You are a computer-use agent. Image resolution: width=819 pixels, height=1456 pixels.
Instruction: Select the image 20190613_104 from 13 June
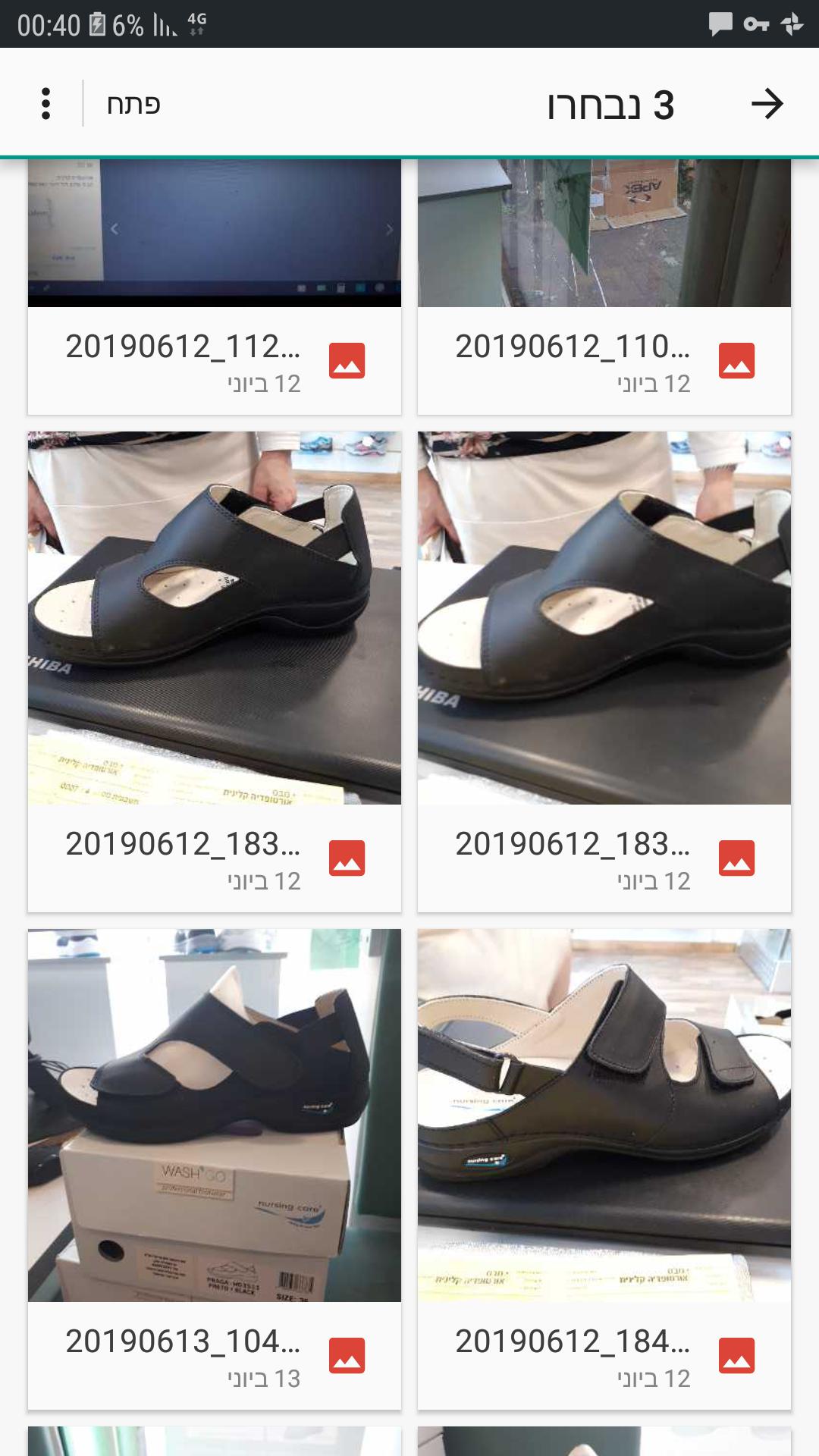coord(215,1169)
